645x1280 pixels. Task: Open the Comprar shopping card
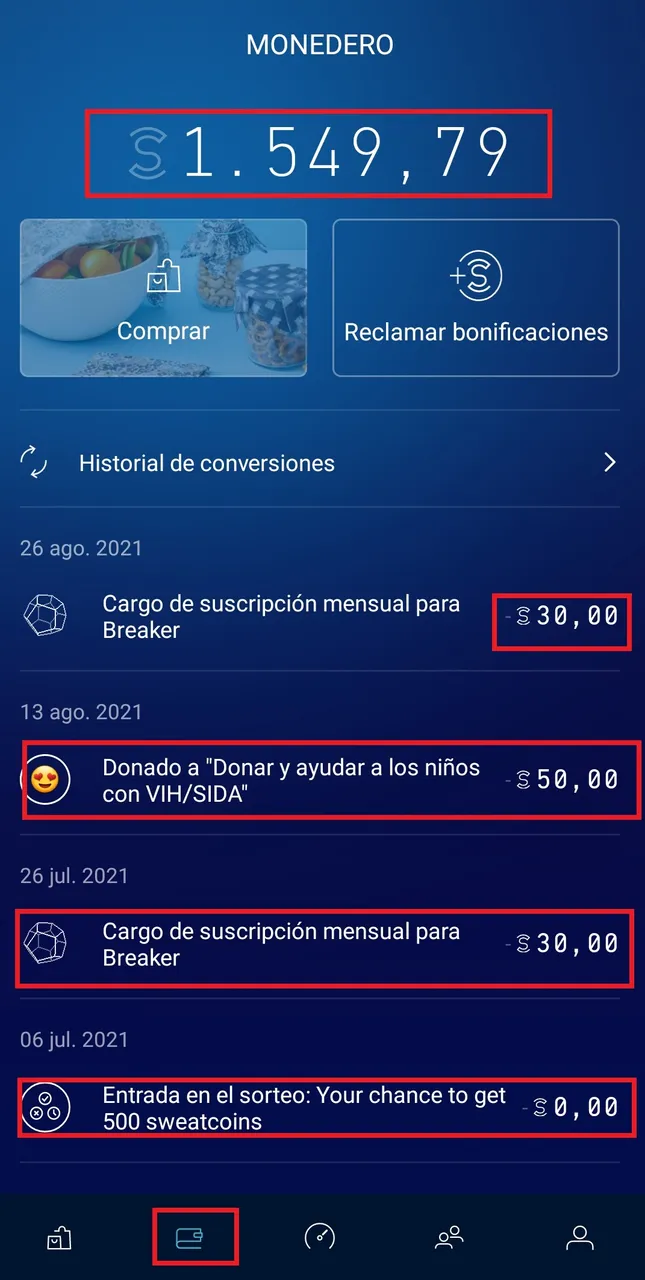point(163,298)
